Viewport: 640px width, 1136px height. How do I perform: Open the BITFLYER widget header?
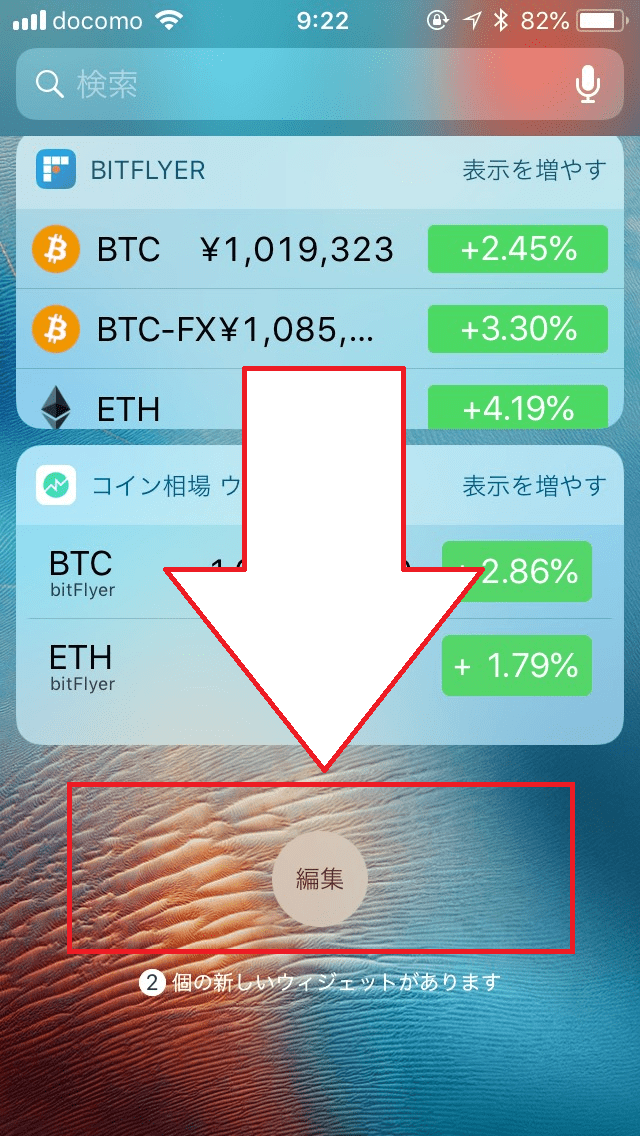[x=150, y=170]
